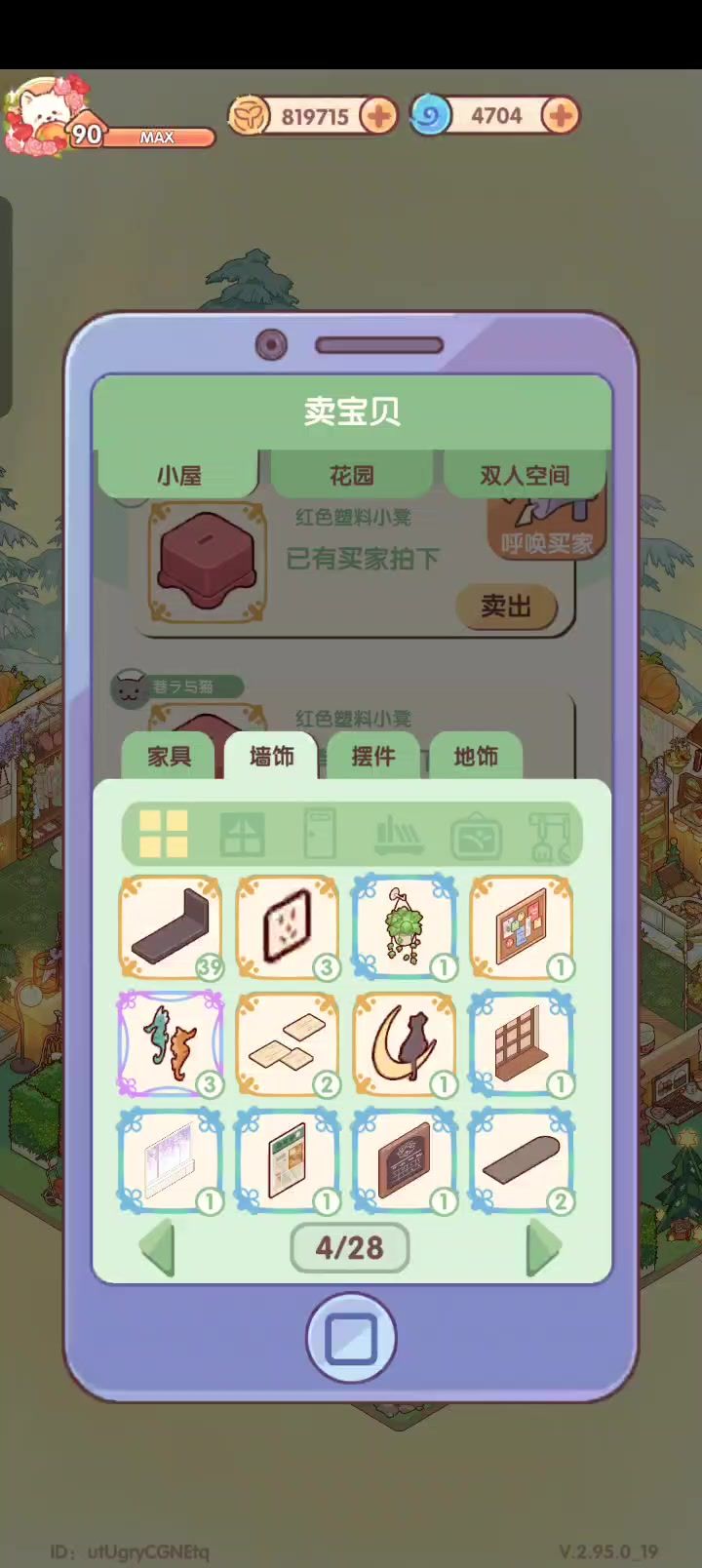Viewport: 702px width, 1568px height.
Task: Open the 地饰 category tab
Action: coord(476,757)
